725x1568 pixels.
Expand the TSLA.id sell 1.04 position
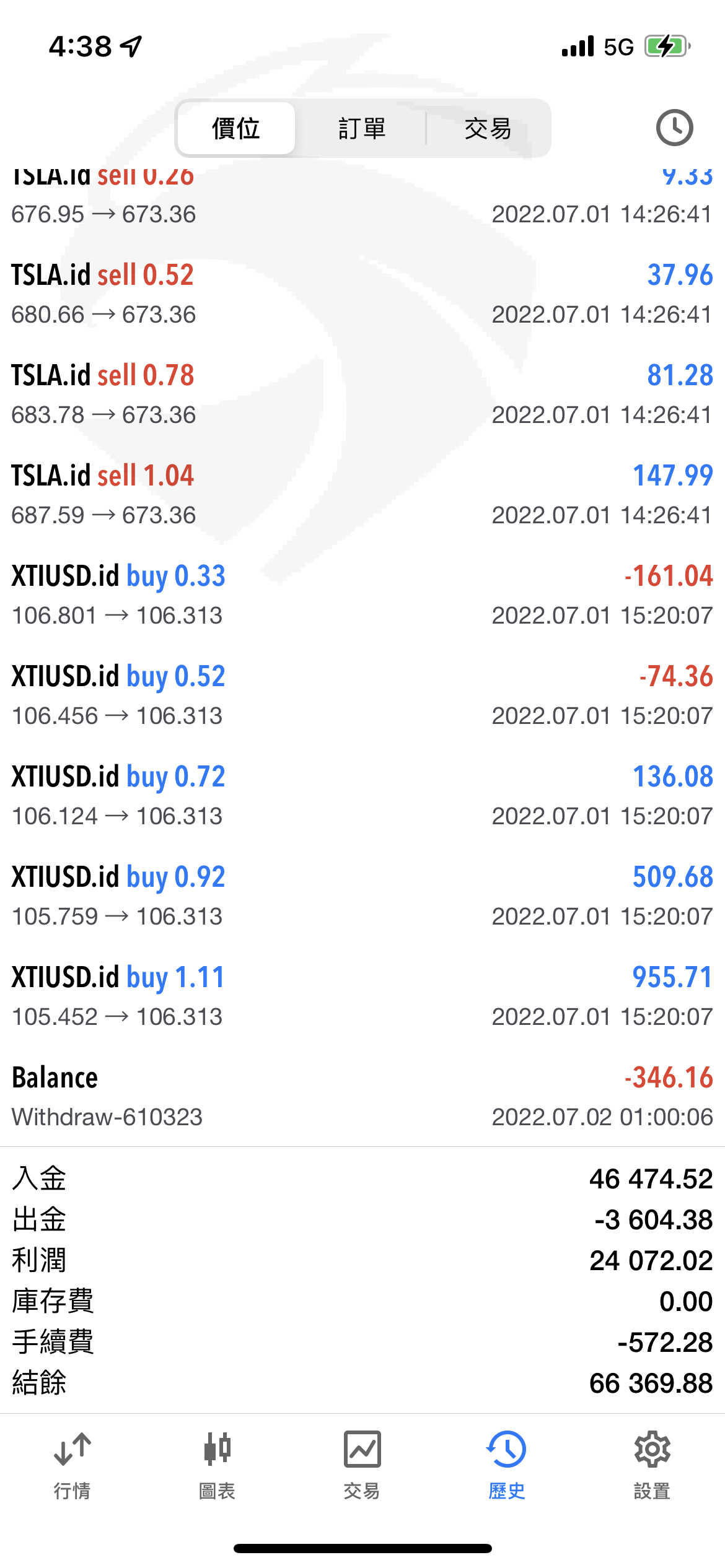(x=362, y=495)
